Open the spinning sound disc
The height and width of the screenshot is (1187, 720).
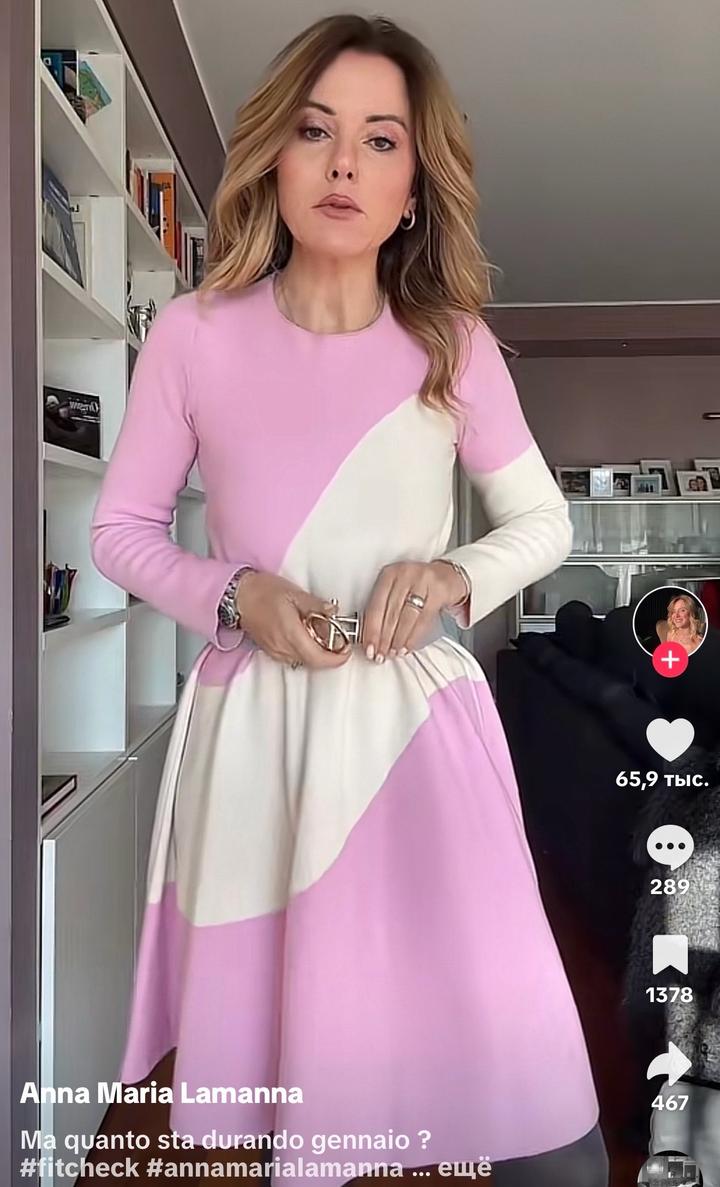click(x=669, y=1172)
